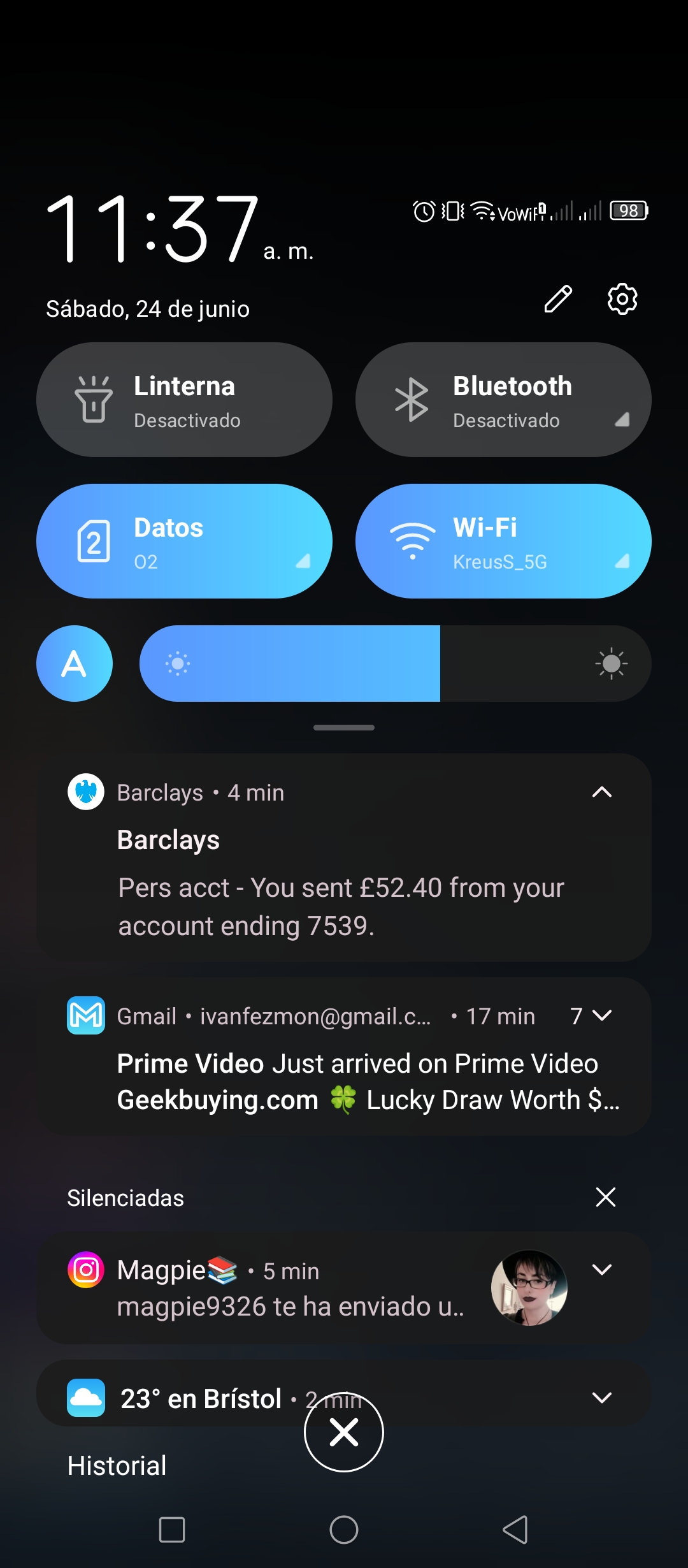688x1568 pixels.
Task: Open settings via the gear icon
Action: [622, 299]
